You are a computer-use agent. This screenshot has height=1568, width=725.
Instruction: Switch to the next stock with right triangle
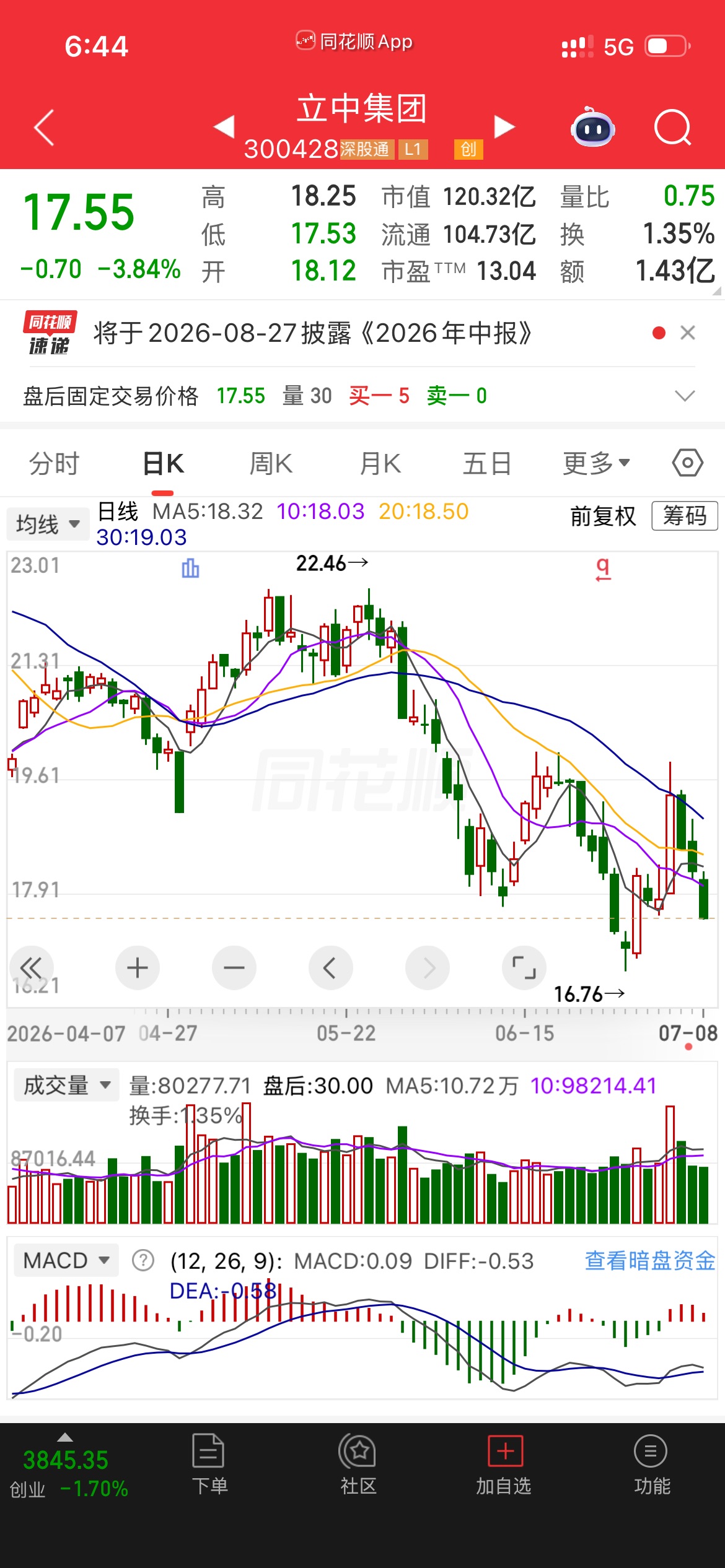click(x=504, y=126)
